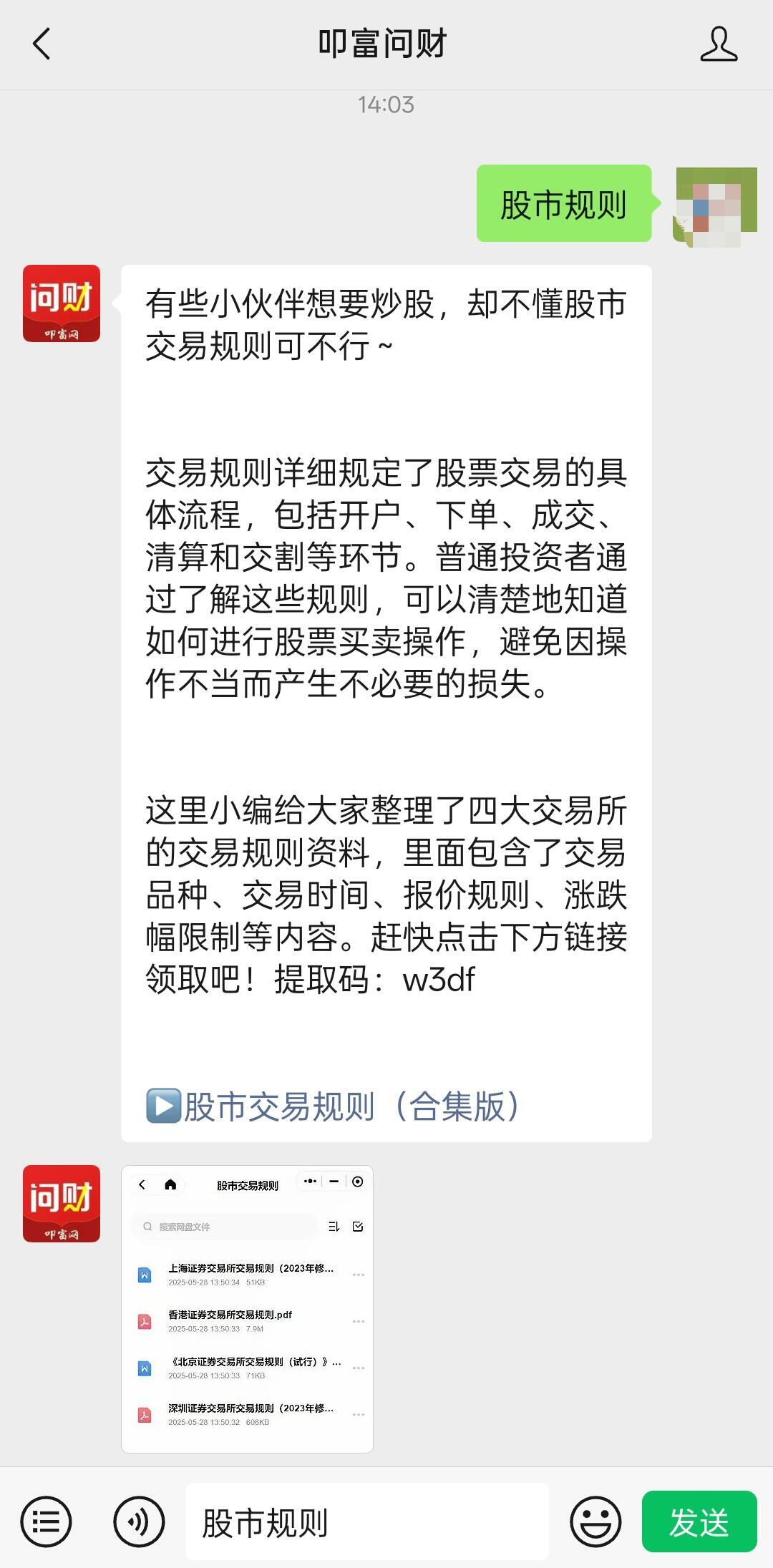Tap the 问财 avatar beside the text reply
This screenshot has height=1568, width=773.
point(62,303)
